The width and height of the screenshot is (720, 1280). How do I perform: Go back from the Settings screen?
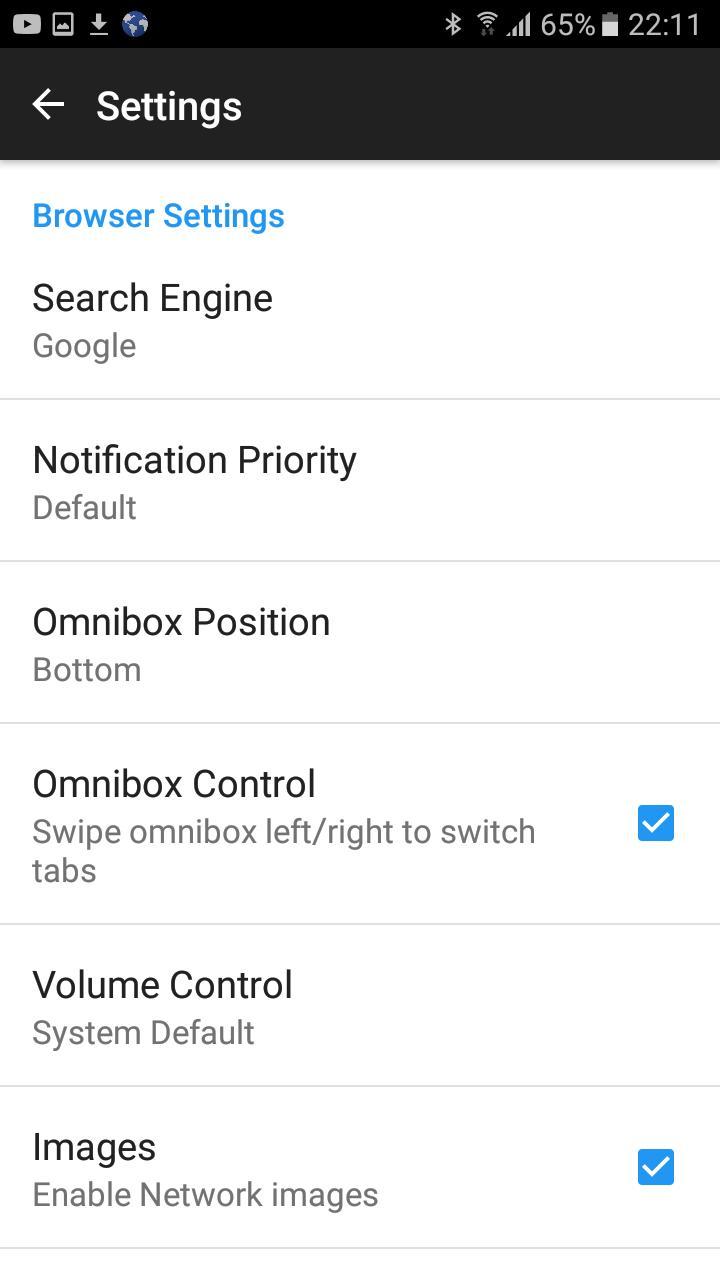click(x=48, y=104)
